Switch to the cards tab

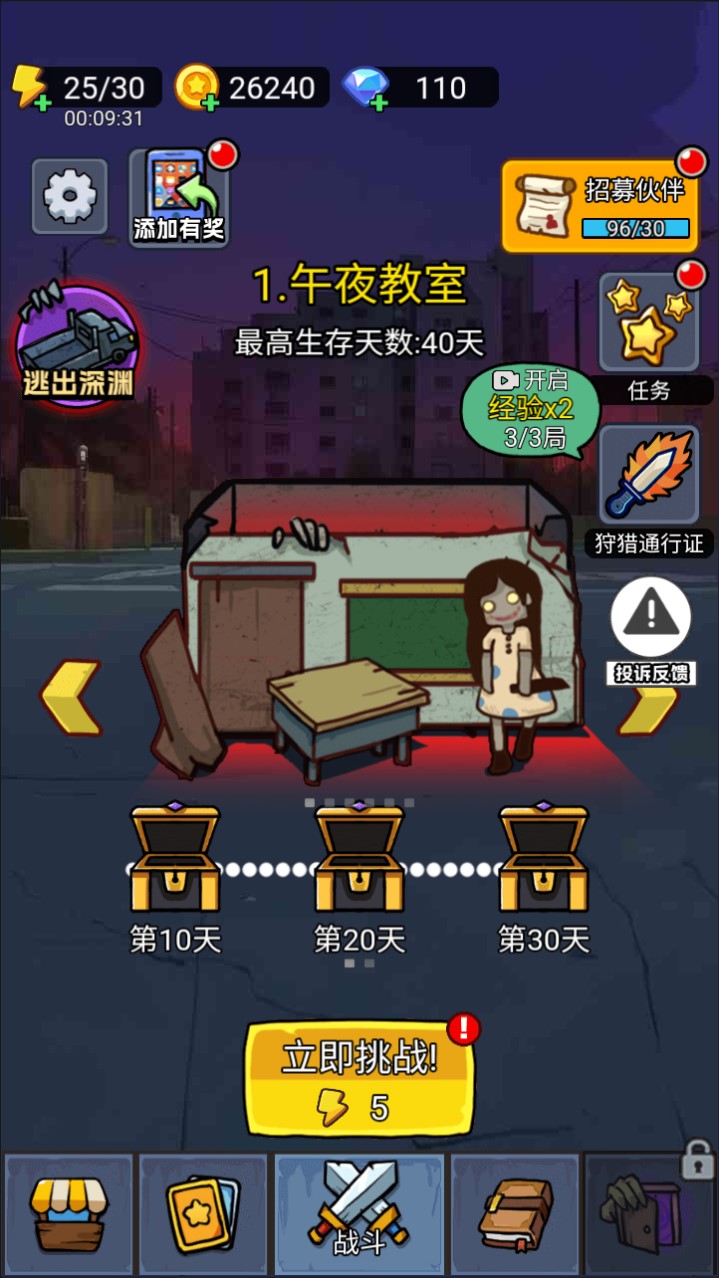tap(203, 1213)
